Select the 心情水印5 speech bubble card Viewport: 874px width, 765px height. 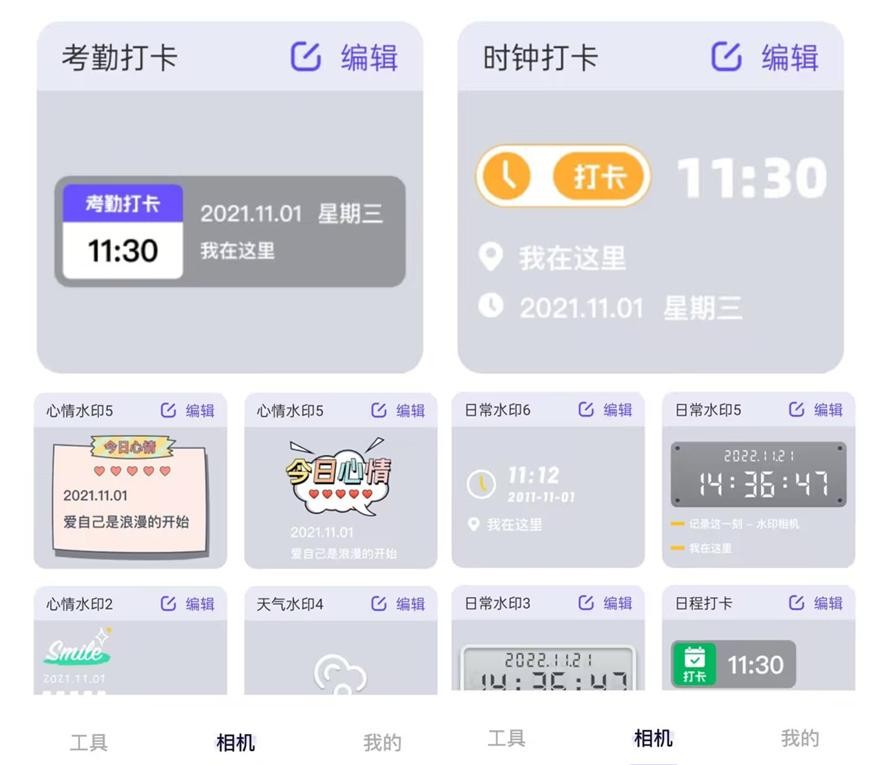pos(340,495)
